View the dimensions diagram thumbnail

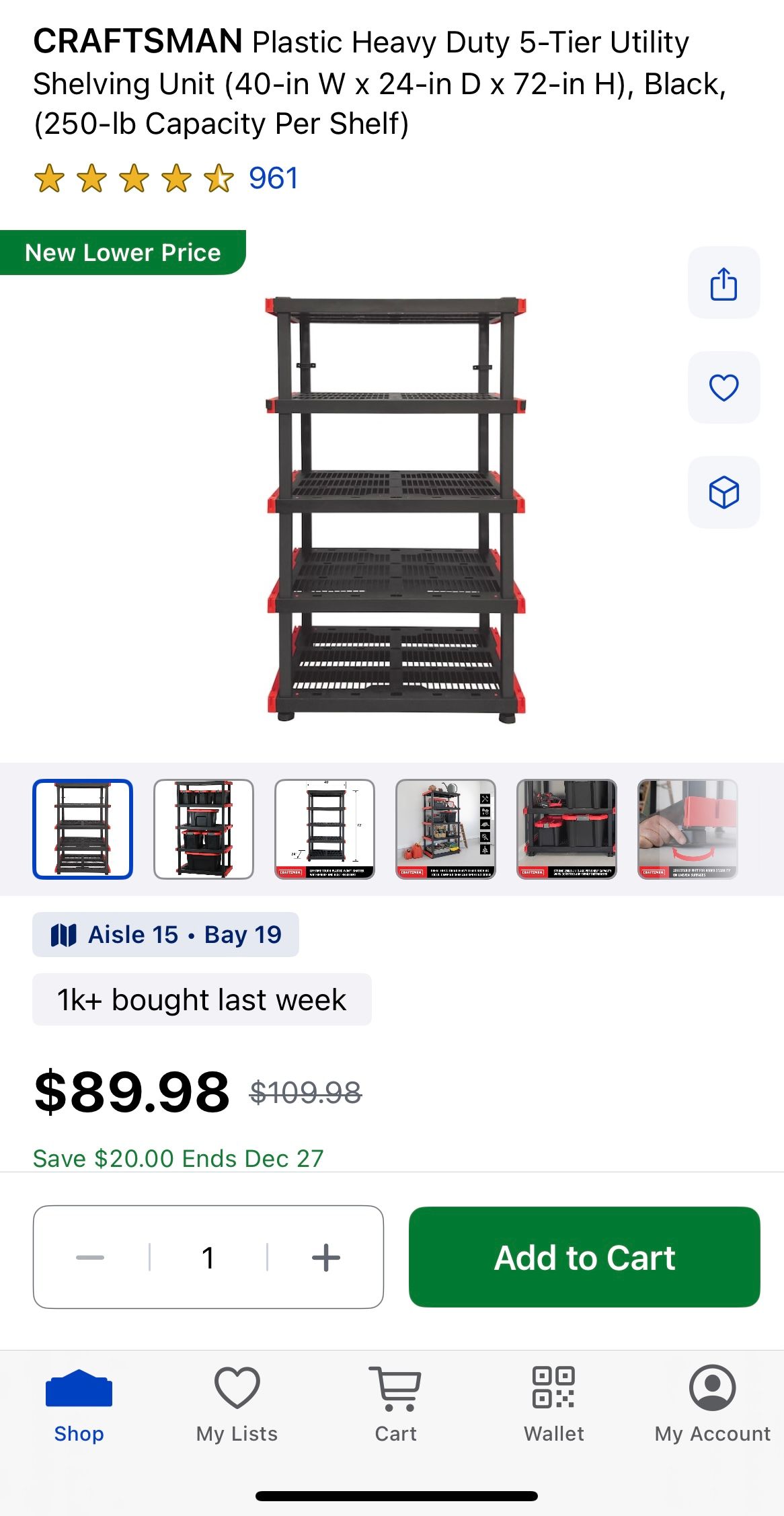click(325, 829)
